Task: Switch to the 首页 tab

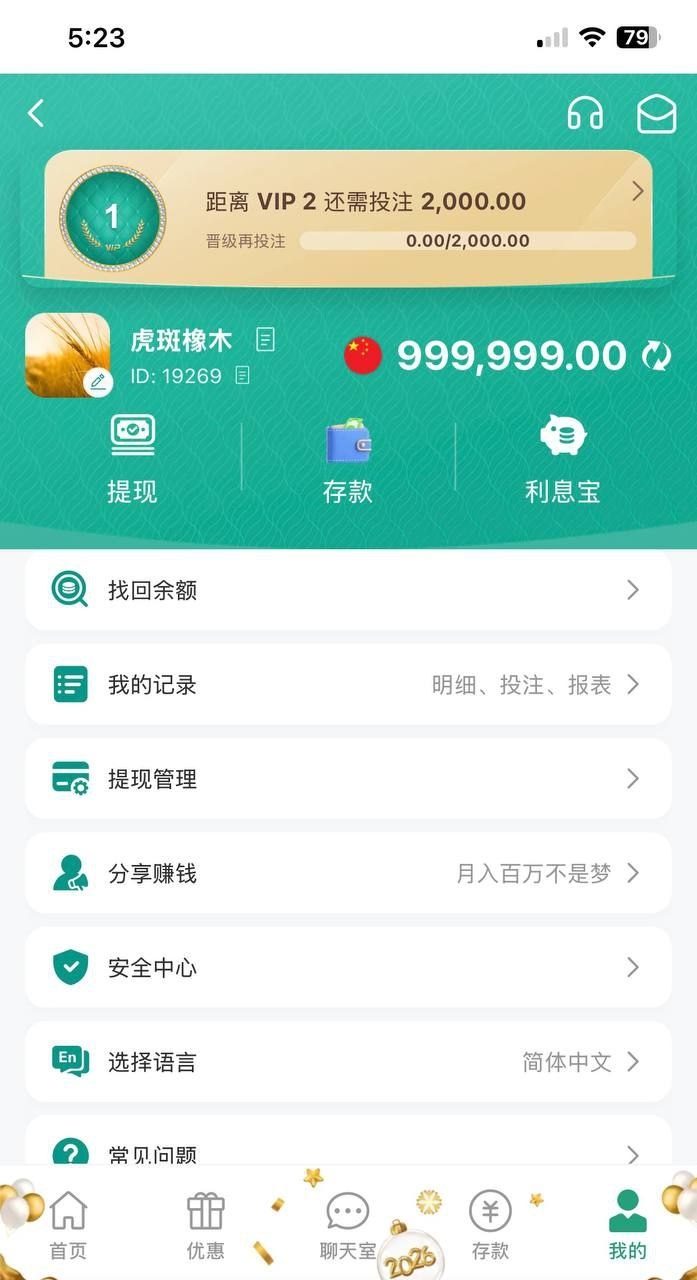Action: pos(68,1225)
